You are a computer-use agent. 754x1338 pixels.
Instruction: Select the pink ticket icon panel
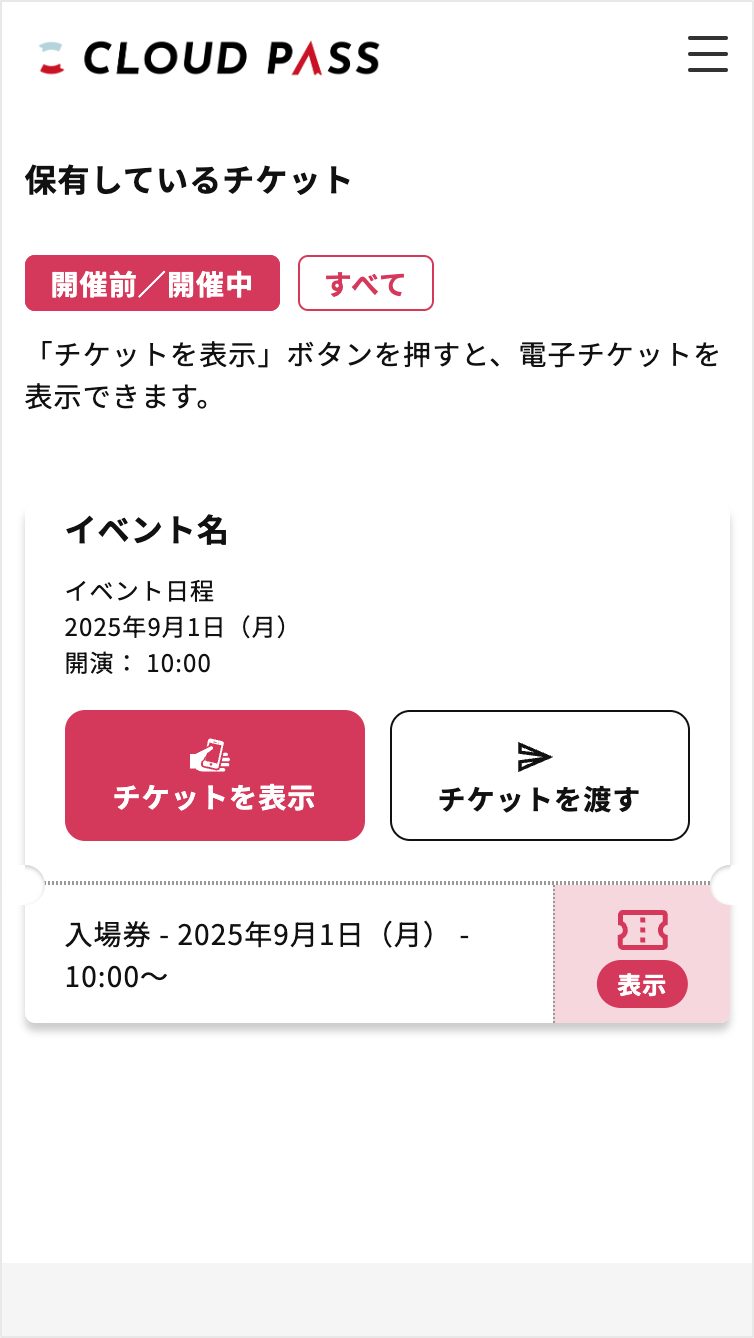[643, 953]
